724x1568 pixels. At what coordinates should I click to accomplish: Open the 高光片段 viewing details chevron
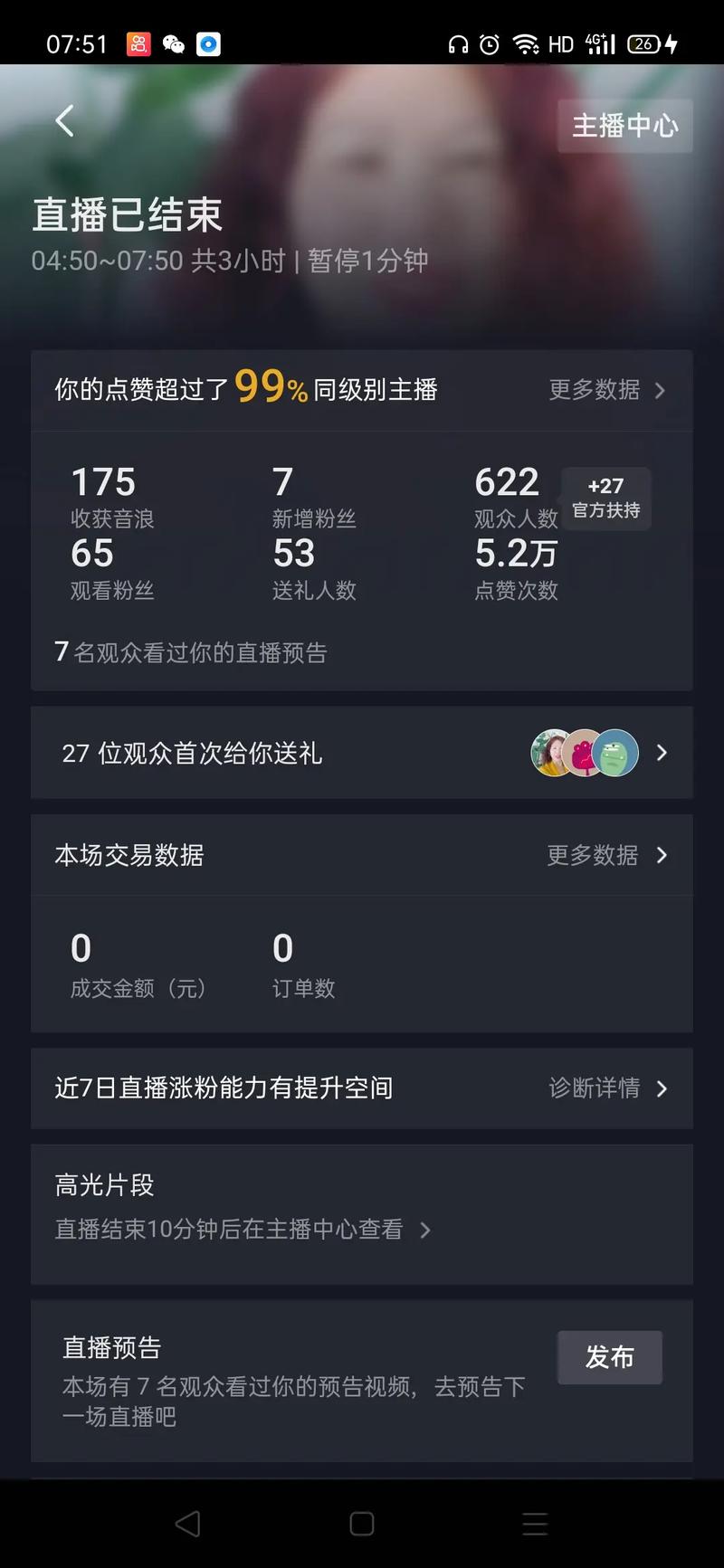tap(425, 1231)
